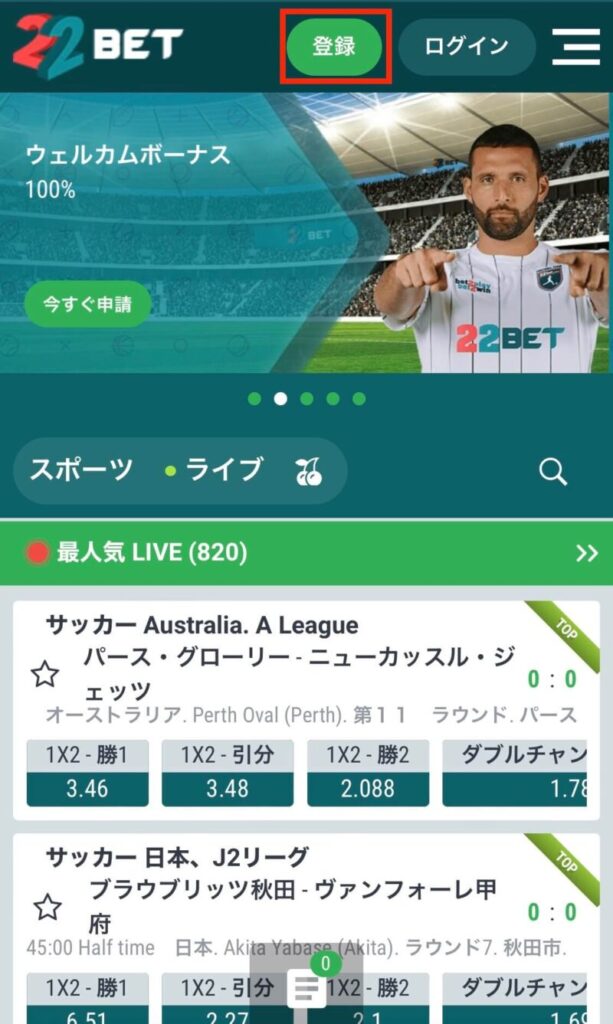Switch to the スポーツ tab
This screenshot has width=613, height=1024.
(81, 470)
